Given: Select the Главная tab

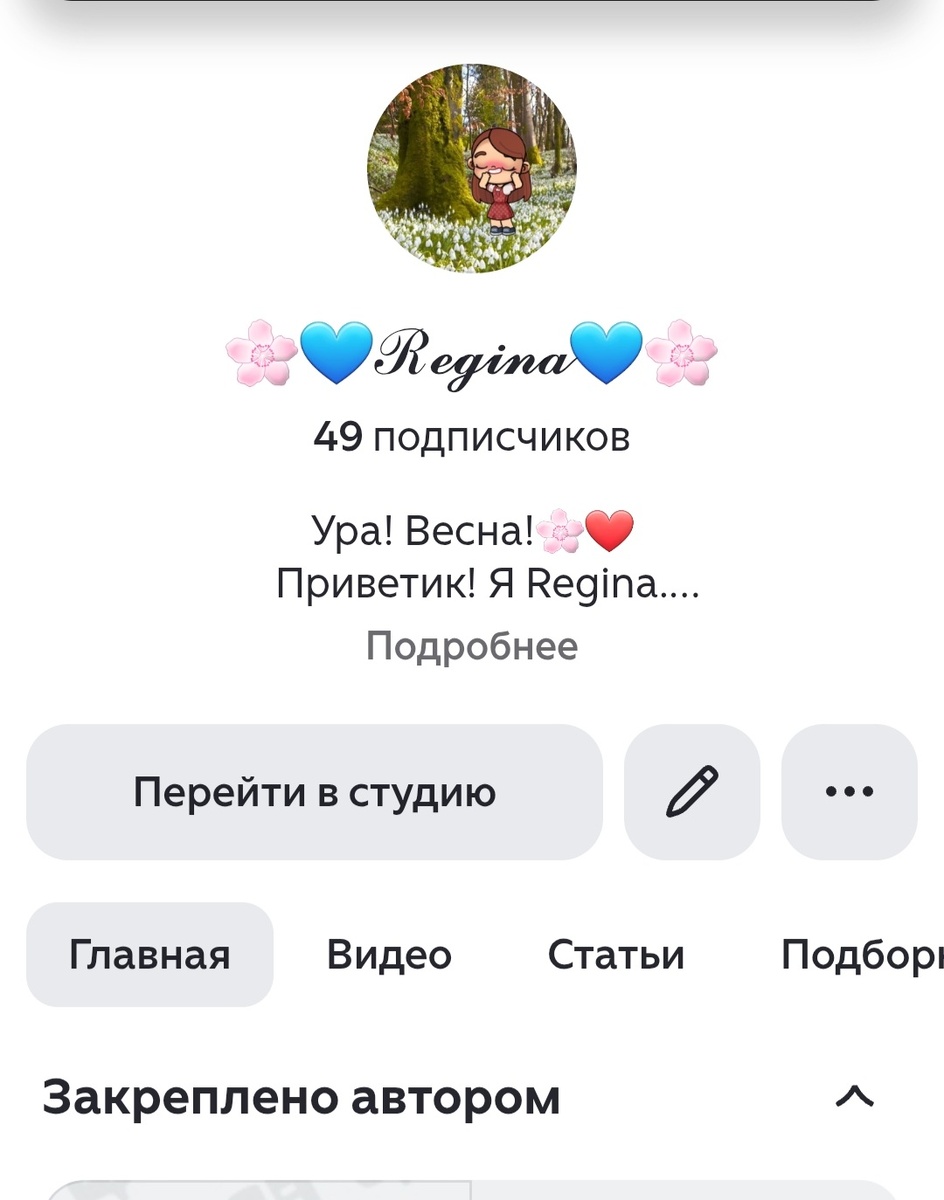Looking at the screenshot, I should [x=150, y=955].
